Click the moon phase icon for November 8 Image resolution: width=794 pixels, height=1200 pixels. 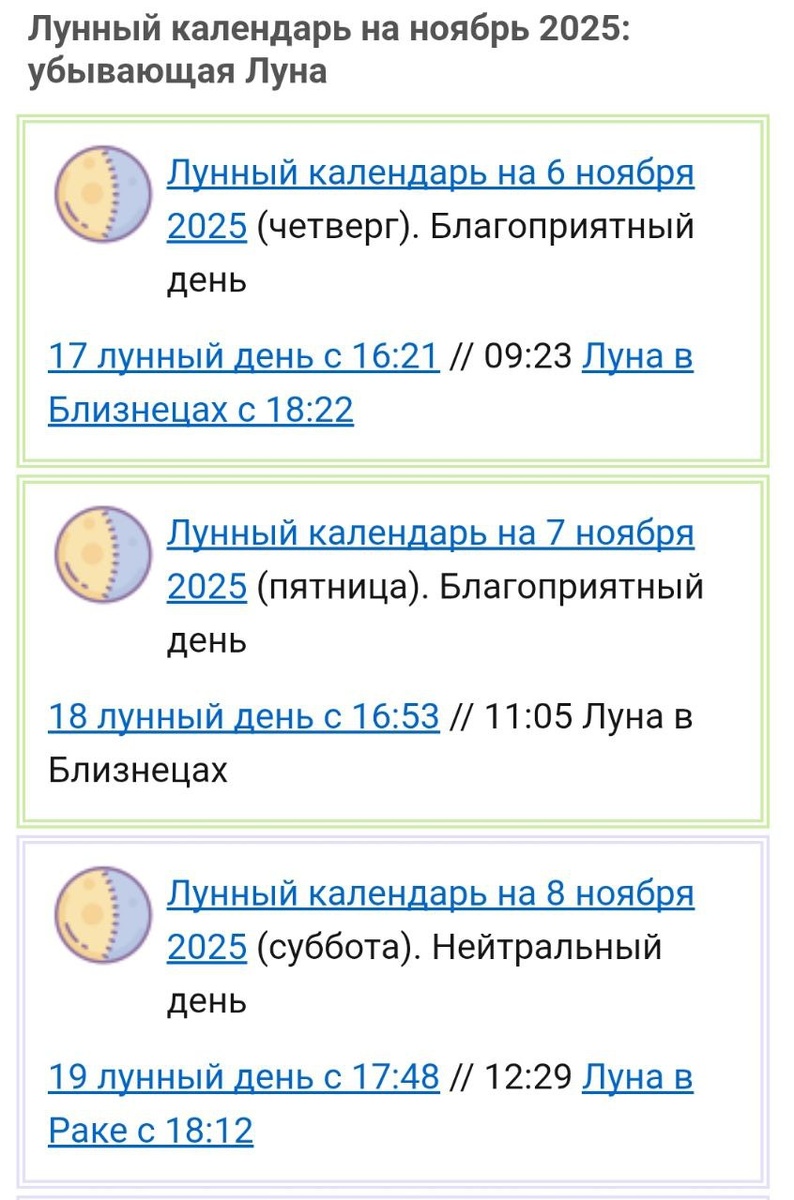(x=101, y=913)
